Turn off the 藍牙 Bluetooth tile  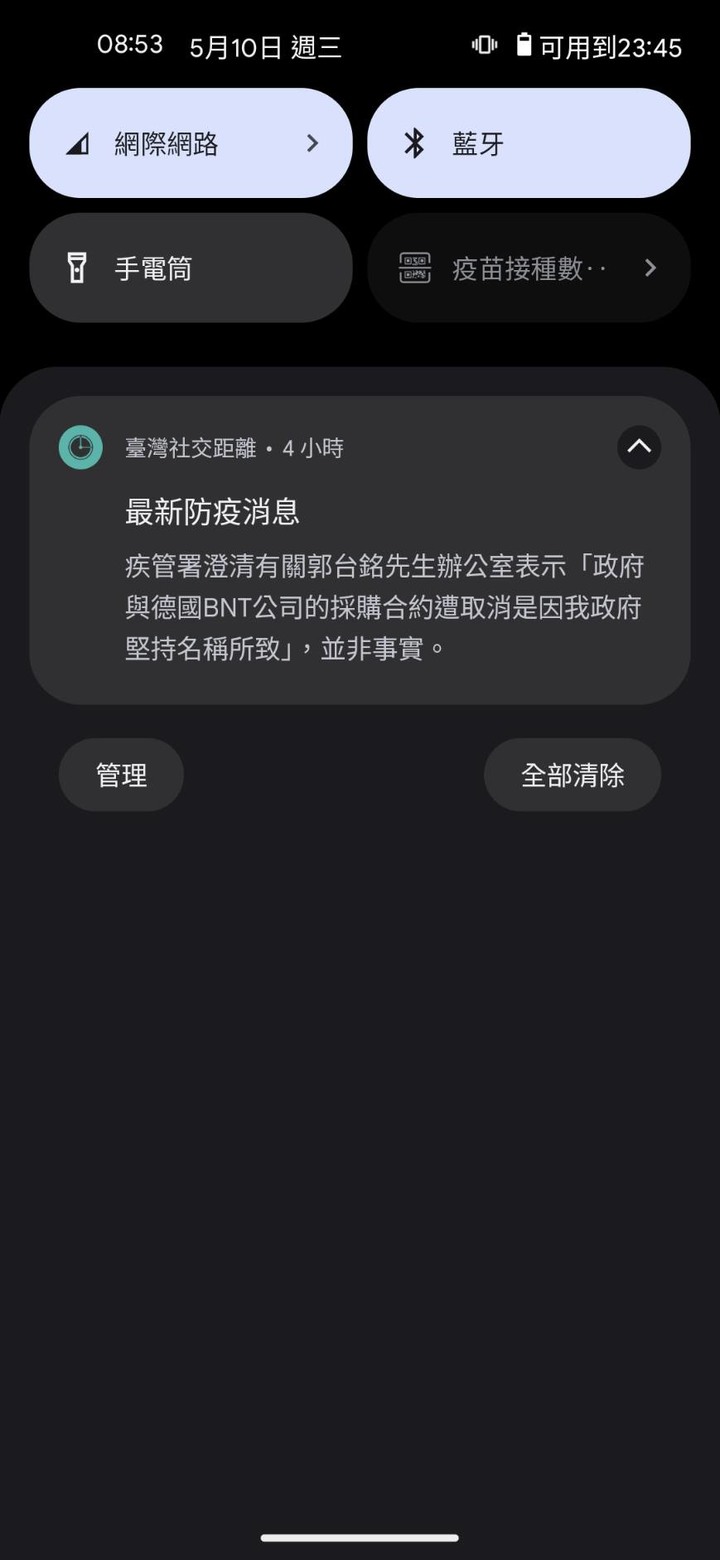(528, 143)
